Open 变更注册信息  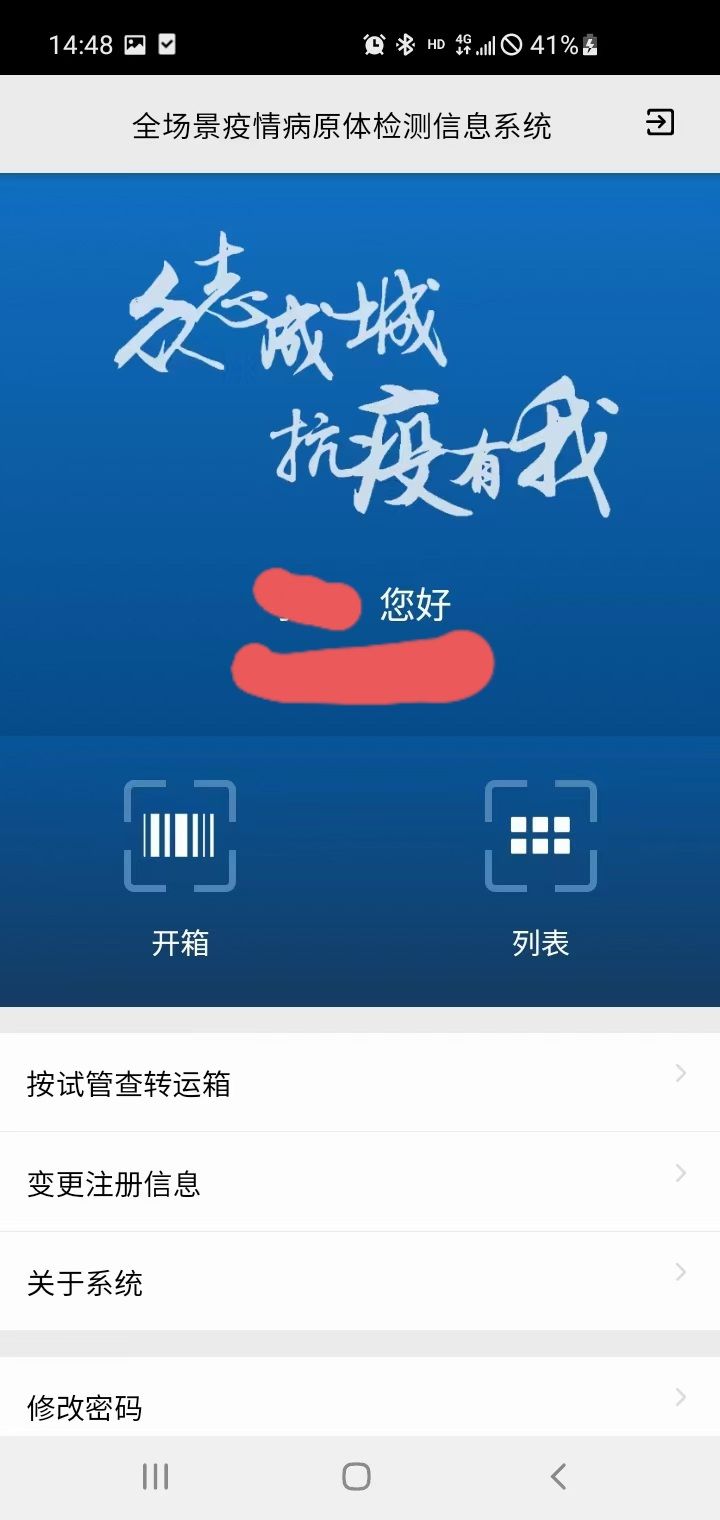coord(359,1182)
